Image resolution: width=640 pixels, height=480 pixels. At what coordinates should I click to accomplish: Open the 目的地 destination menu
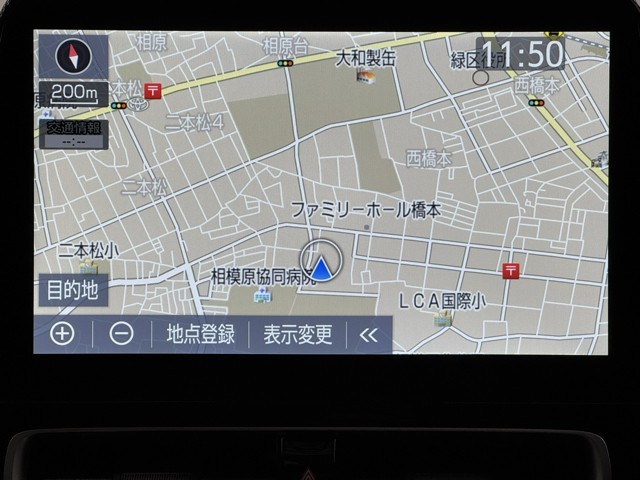[x=73, y=291]
